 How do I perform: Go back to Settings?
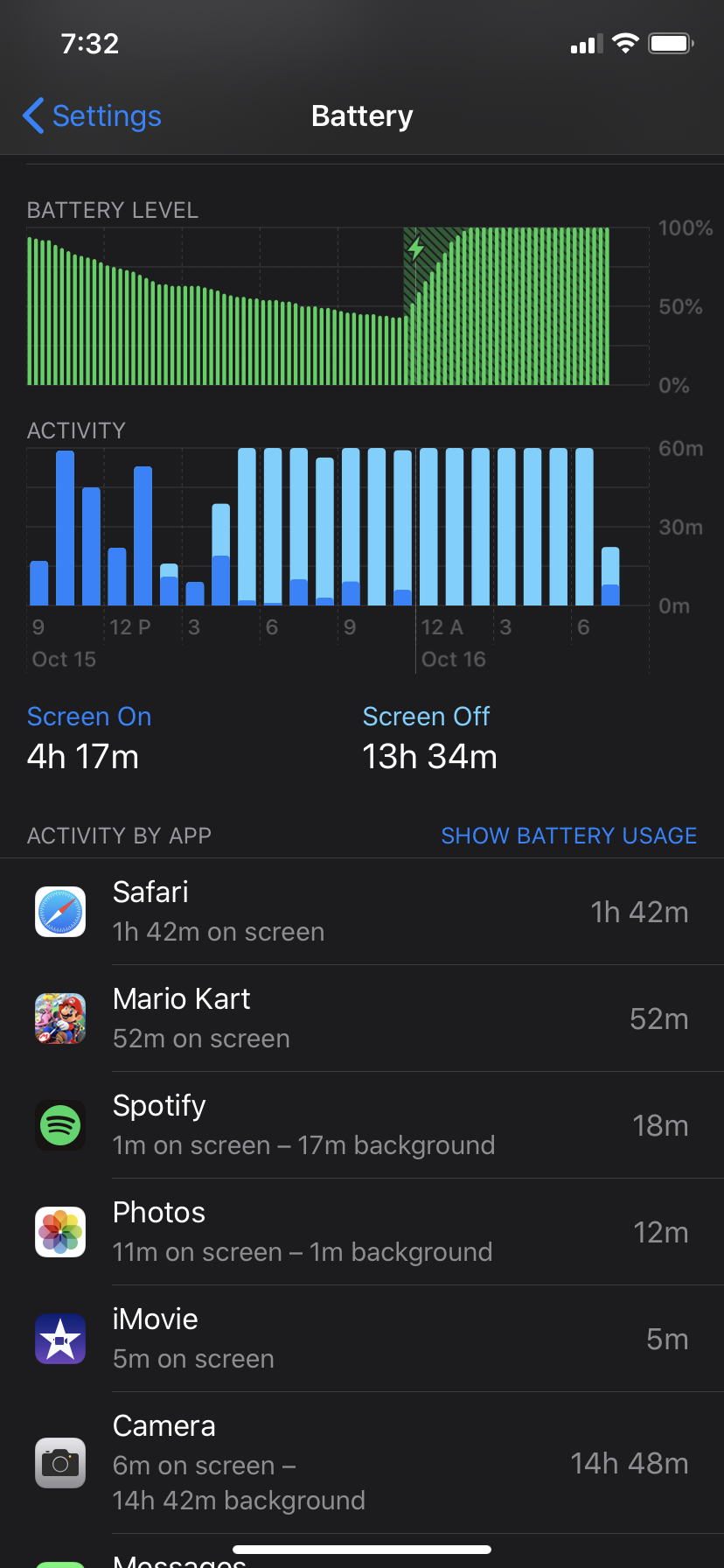coord(93,116)
